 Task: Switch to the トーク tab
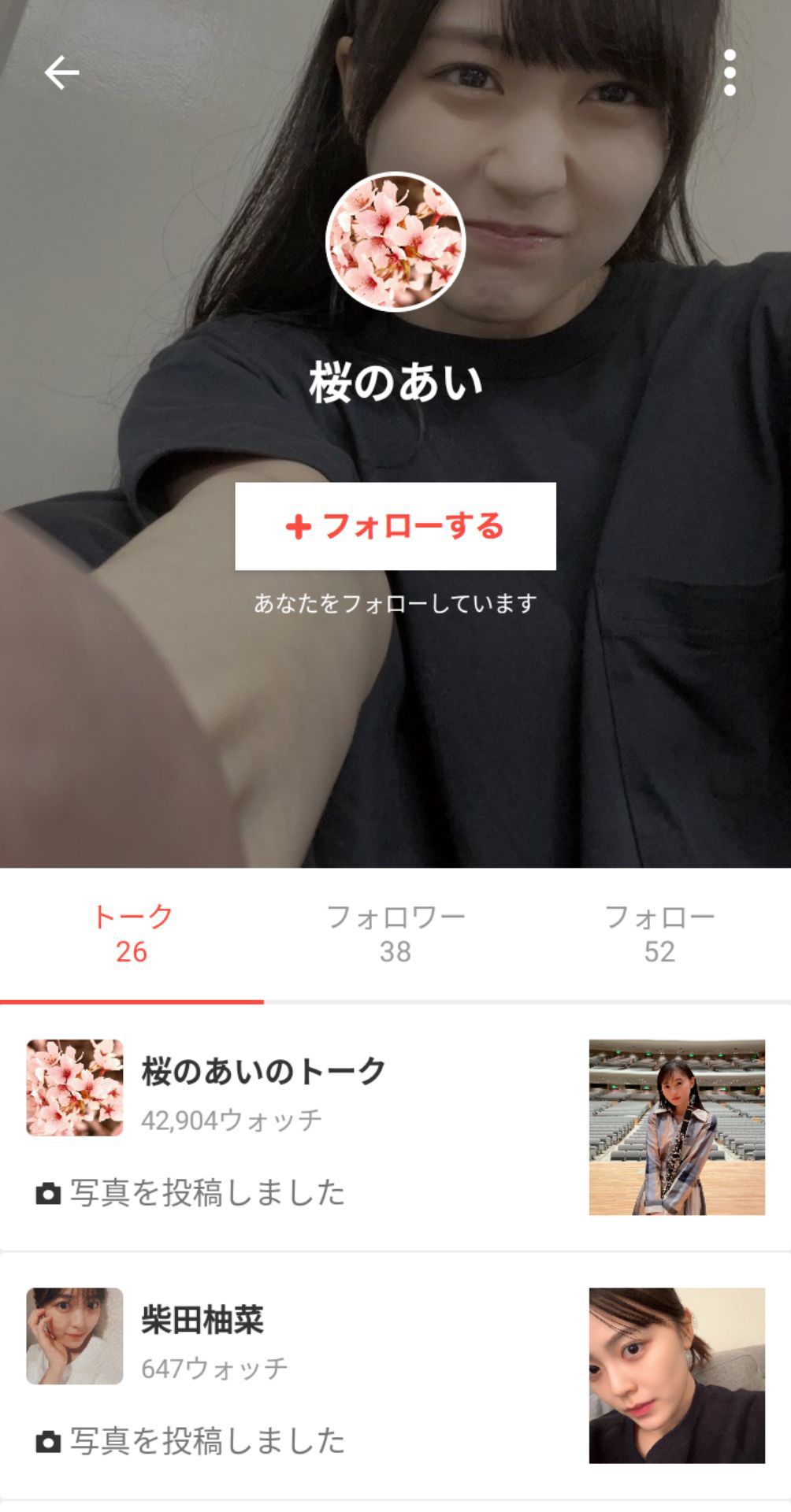pos(132,934)
